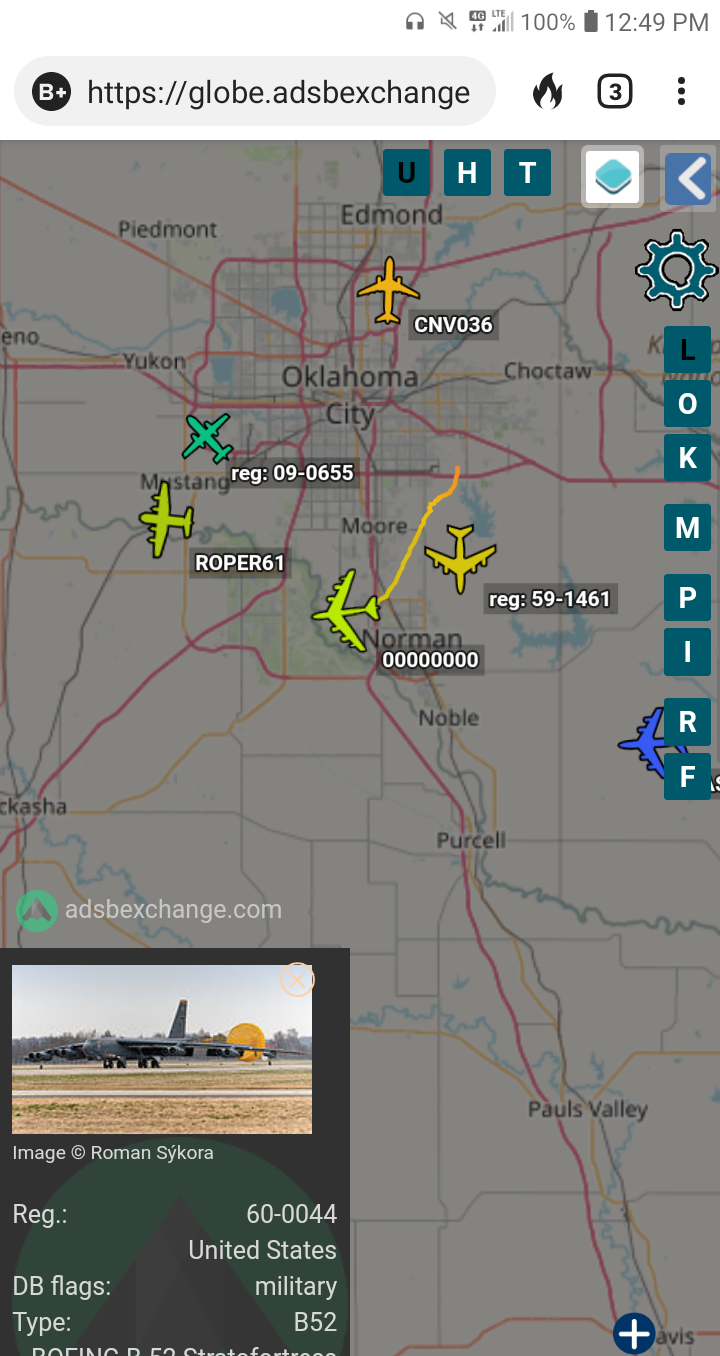Toggle the T map button
This screenshot has height=1356, width=720.
pos(527,172)
